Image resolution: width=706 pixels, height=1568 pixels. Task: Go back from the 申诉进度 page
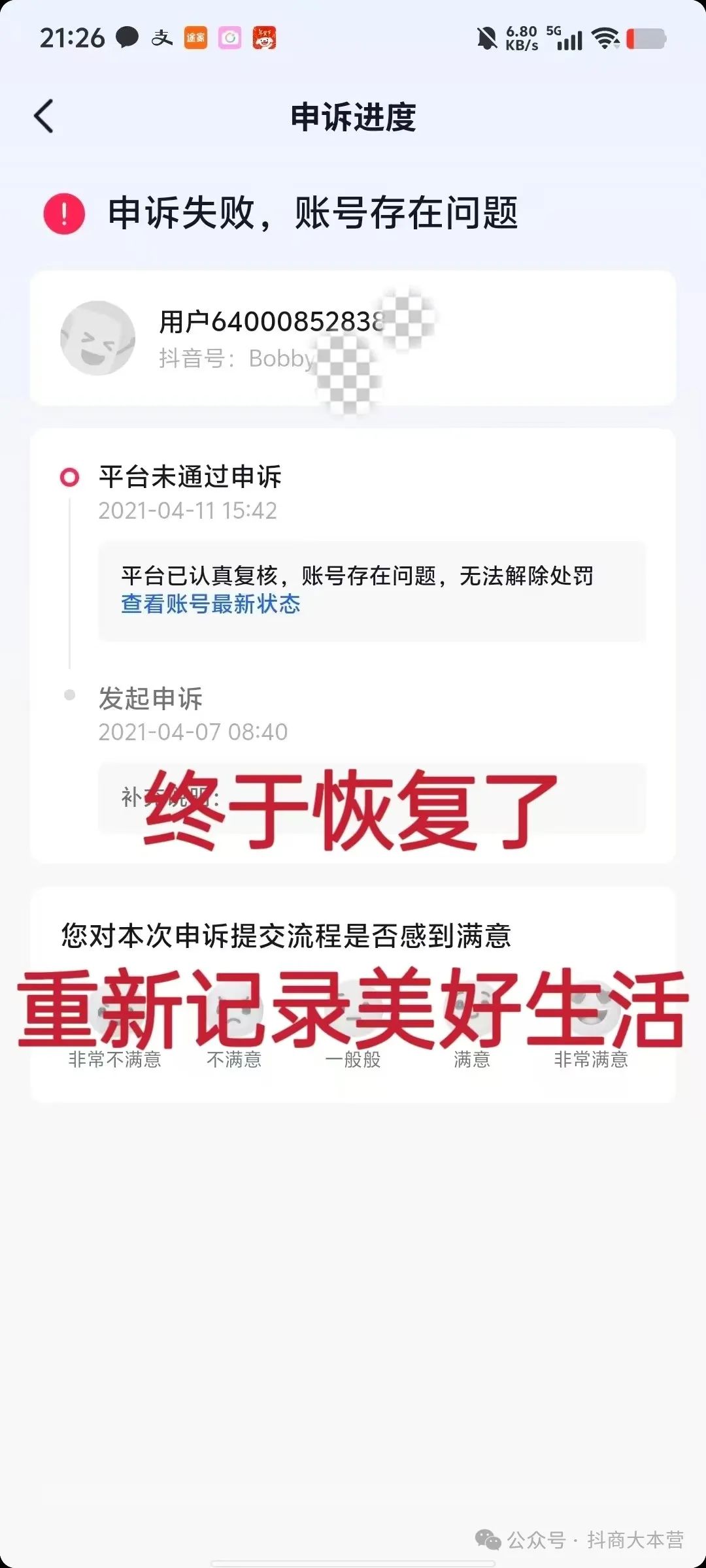click(x=44, y=117)
